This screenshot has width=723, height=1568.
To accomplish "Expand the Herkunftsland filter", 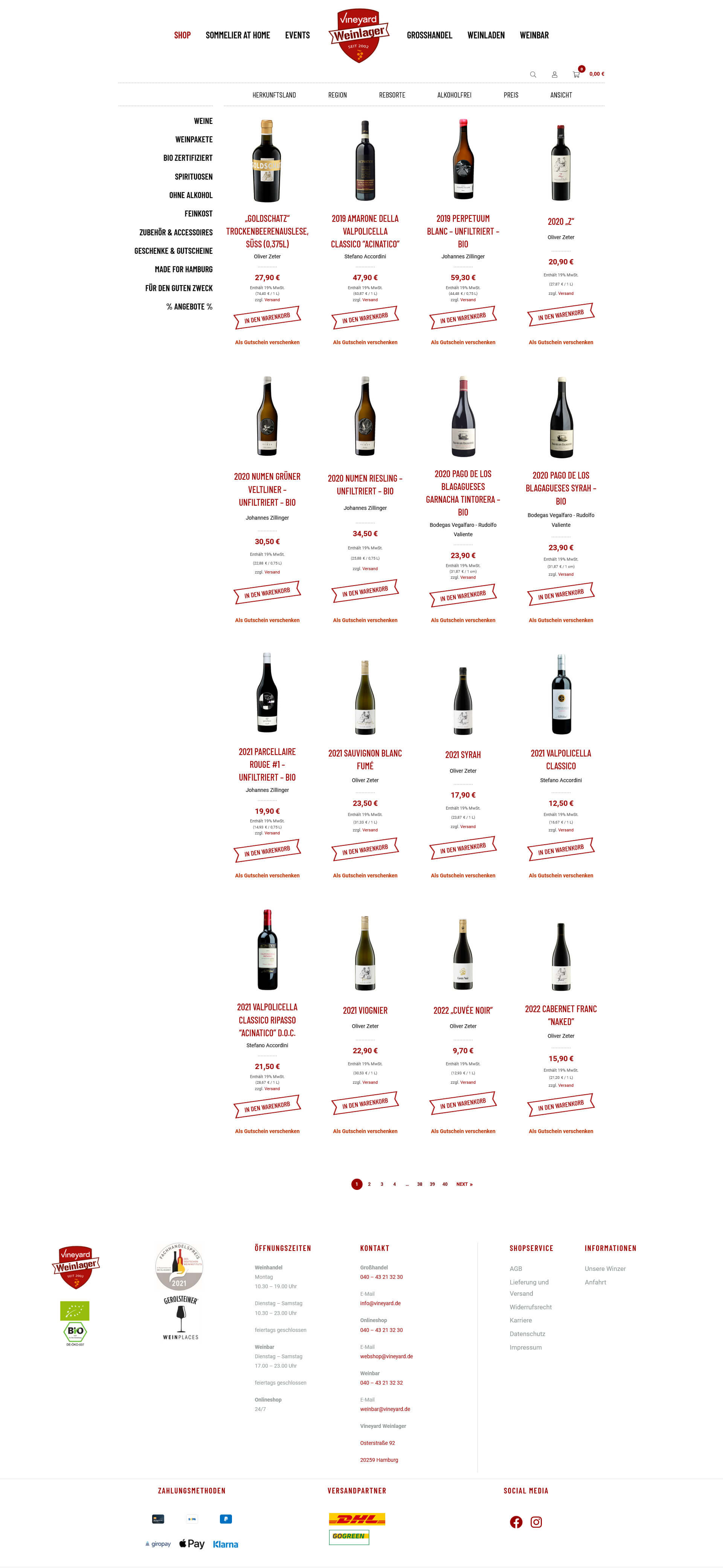I will pos(274,95).
